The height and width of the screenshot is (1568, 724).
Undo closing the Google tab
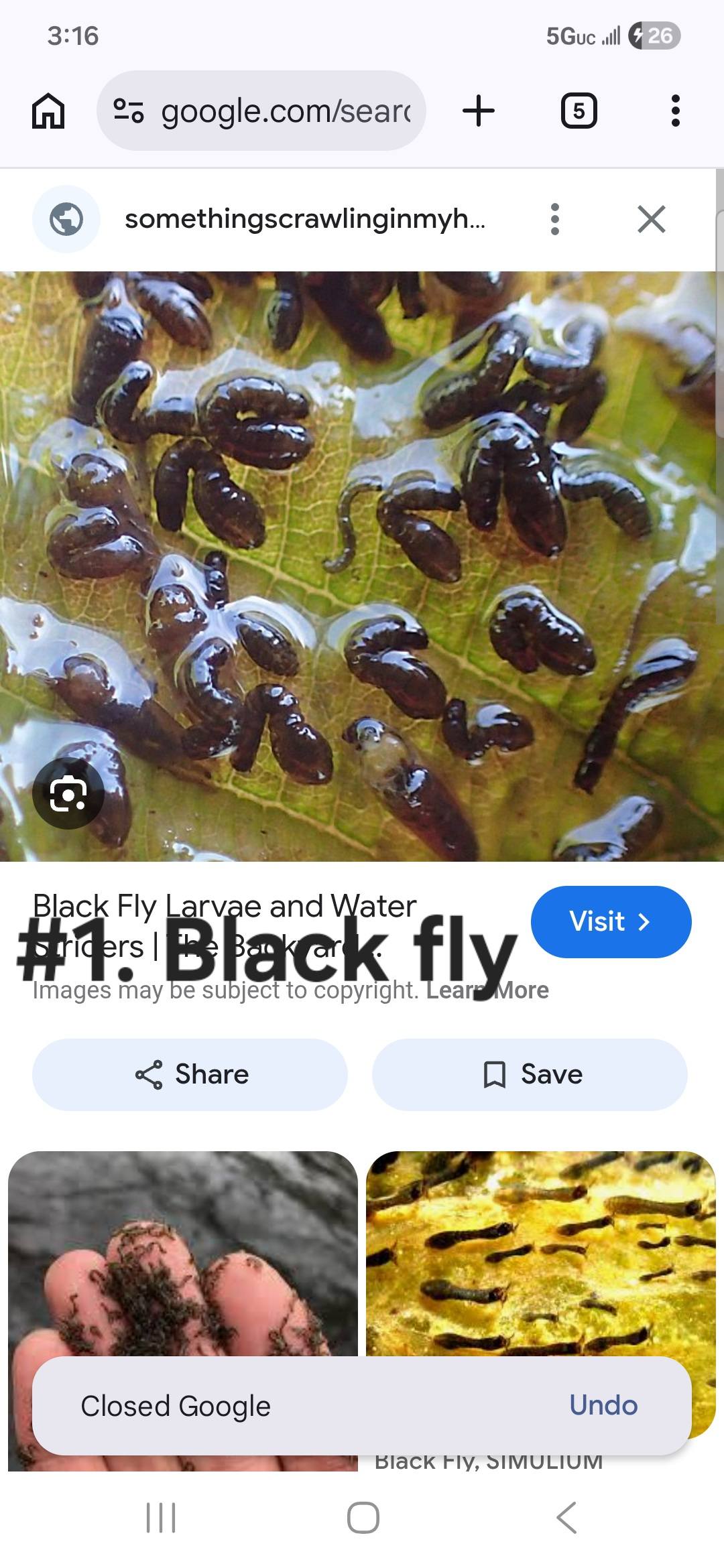[603, 1405]
